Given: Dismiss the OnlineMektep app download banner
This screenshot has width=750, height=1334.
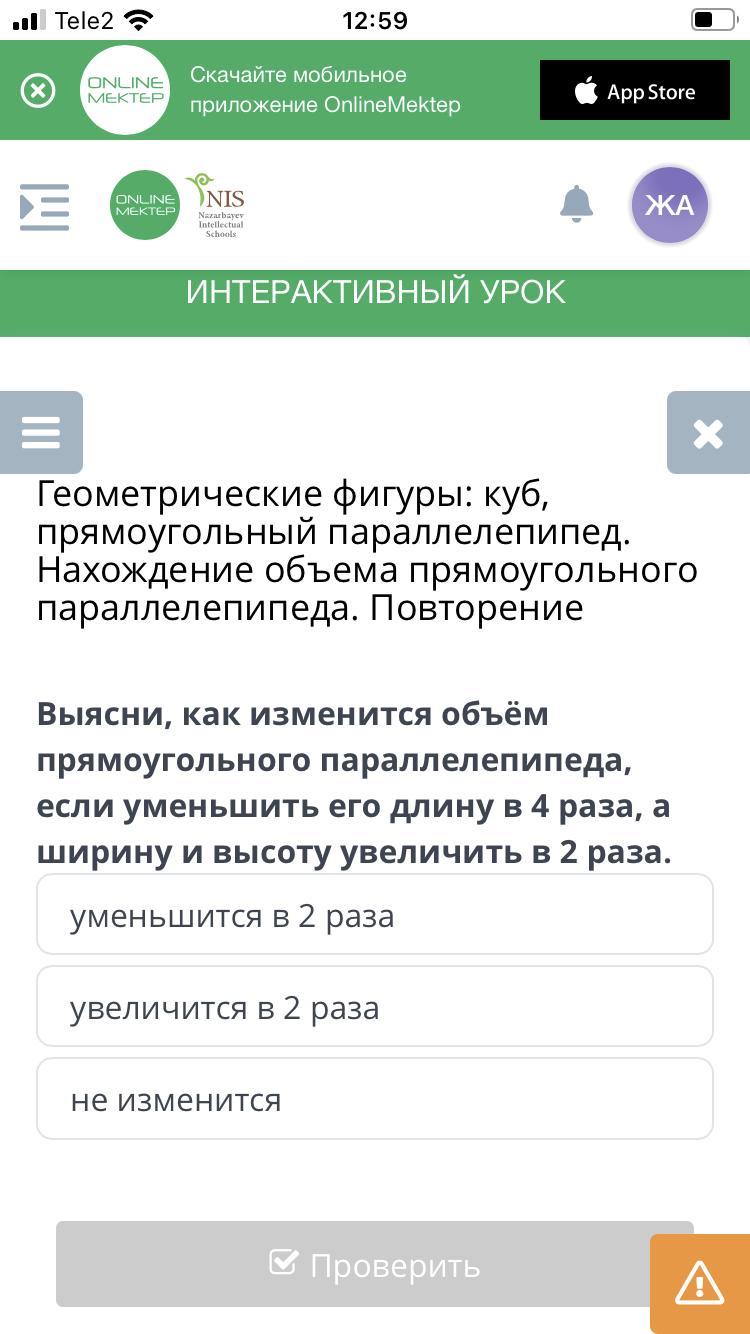Looking at the screenshot, I should tap(38, 91).
